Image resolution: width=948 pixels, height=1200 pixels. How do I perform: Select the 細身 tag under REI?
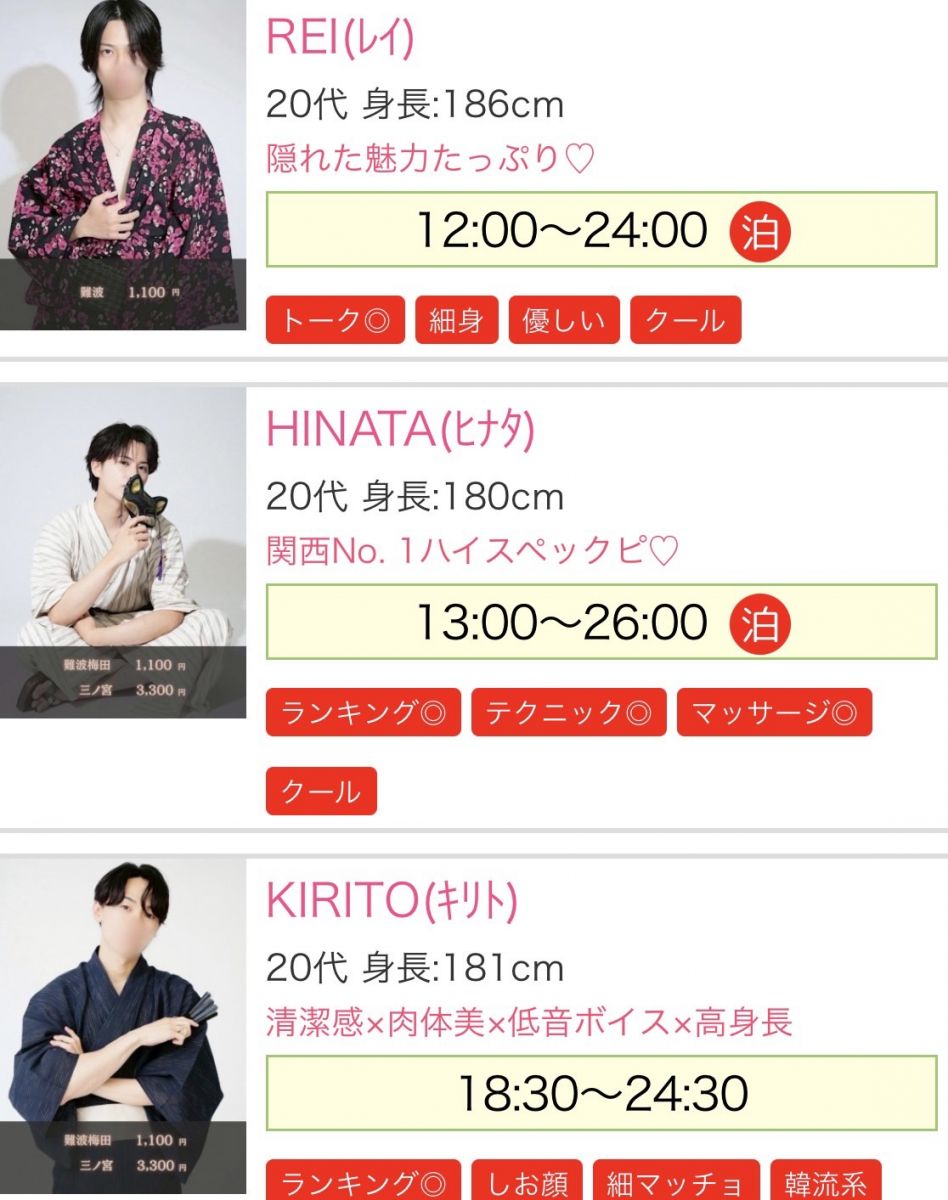pyautogui.click(x=456, y=320)
